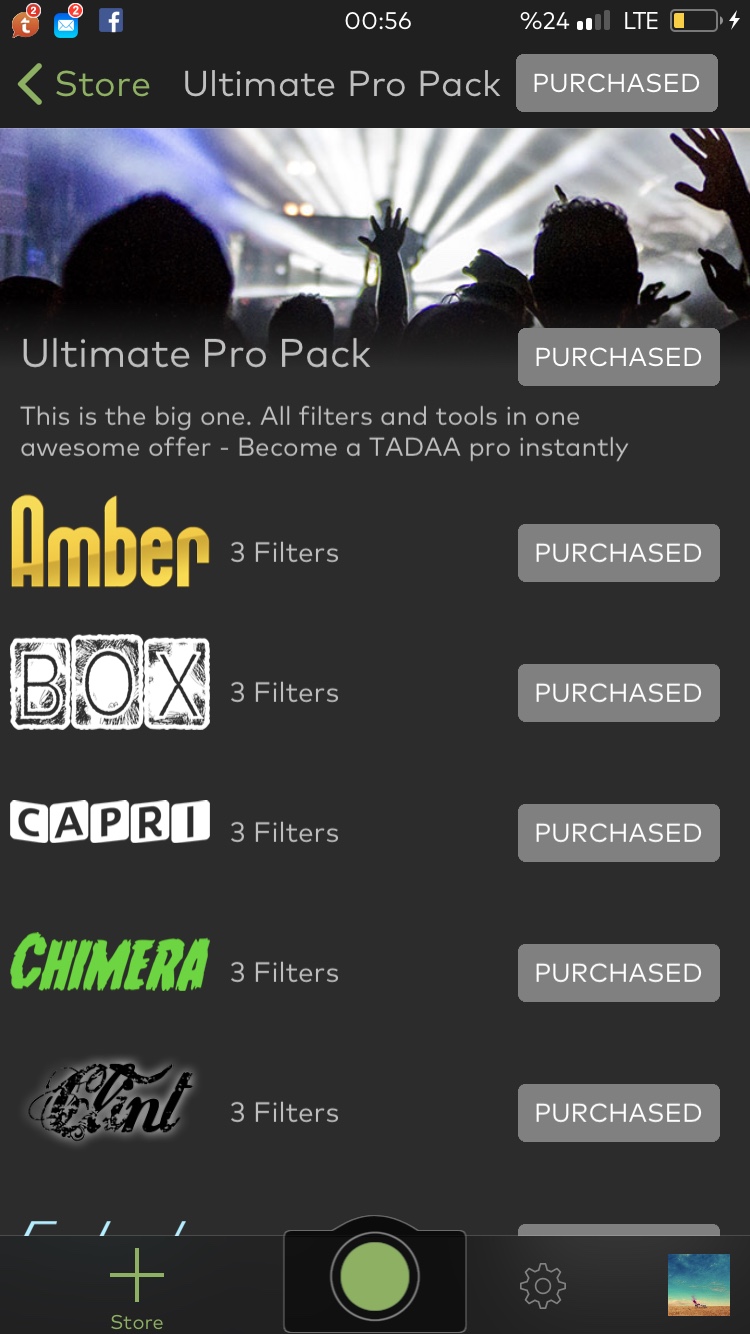Image resolution: width=750 pixels, height=1334 pixels.
Task: Open the BOX filter pack
Action: [x=110, y=682]
